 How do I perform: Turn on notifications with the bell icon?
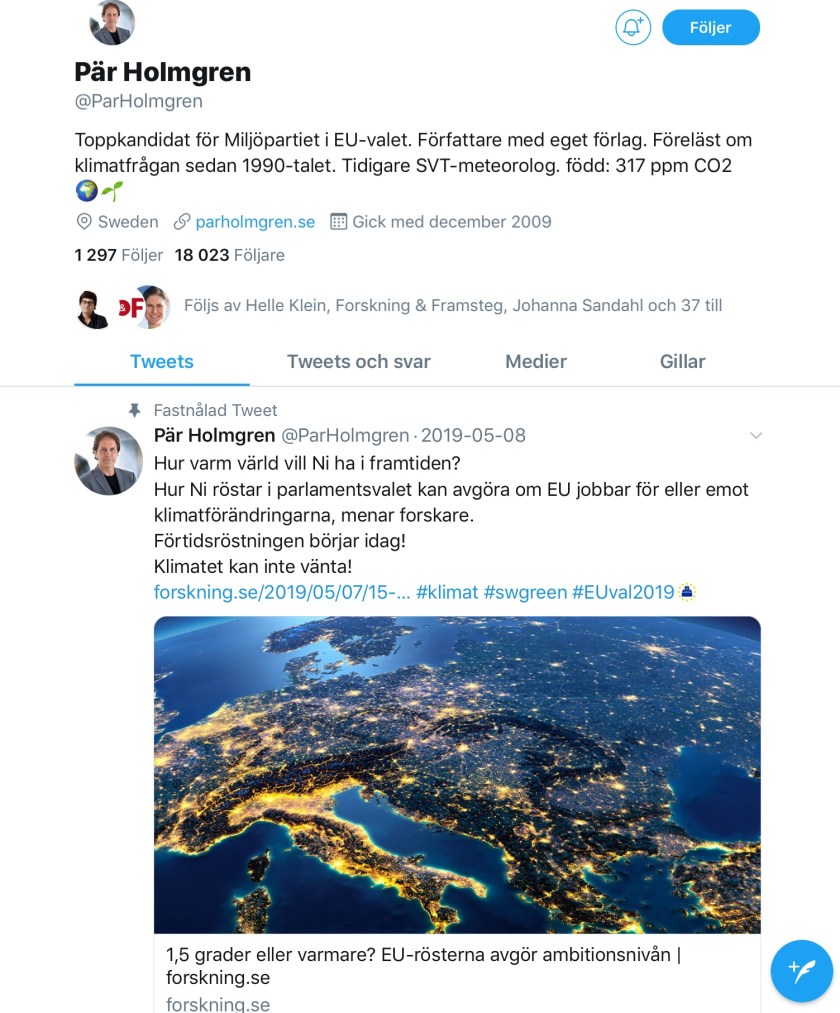(x=632, y=27)
